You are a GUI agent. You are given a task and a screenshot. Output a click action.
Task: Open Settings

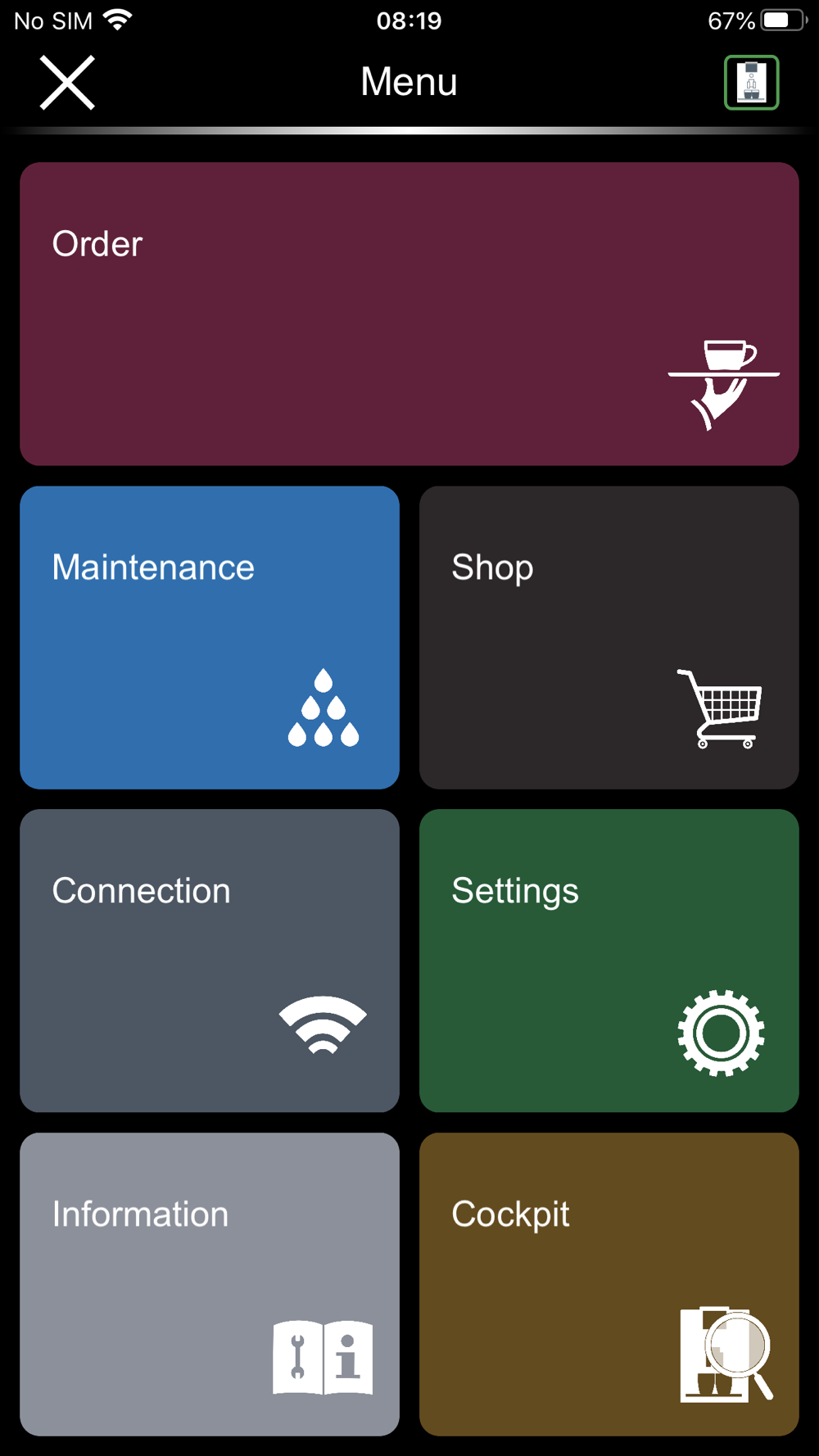click(x=609, y=961)
